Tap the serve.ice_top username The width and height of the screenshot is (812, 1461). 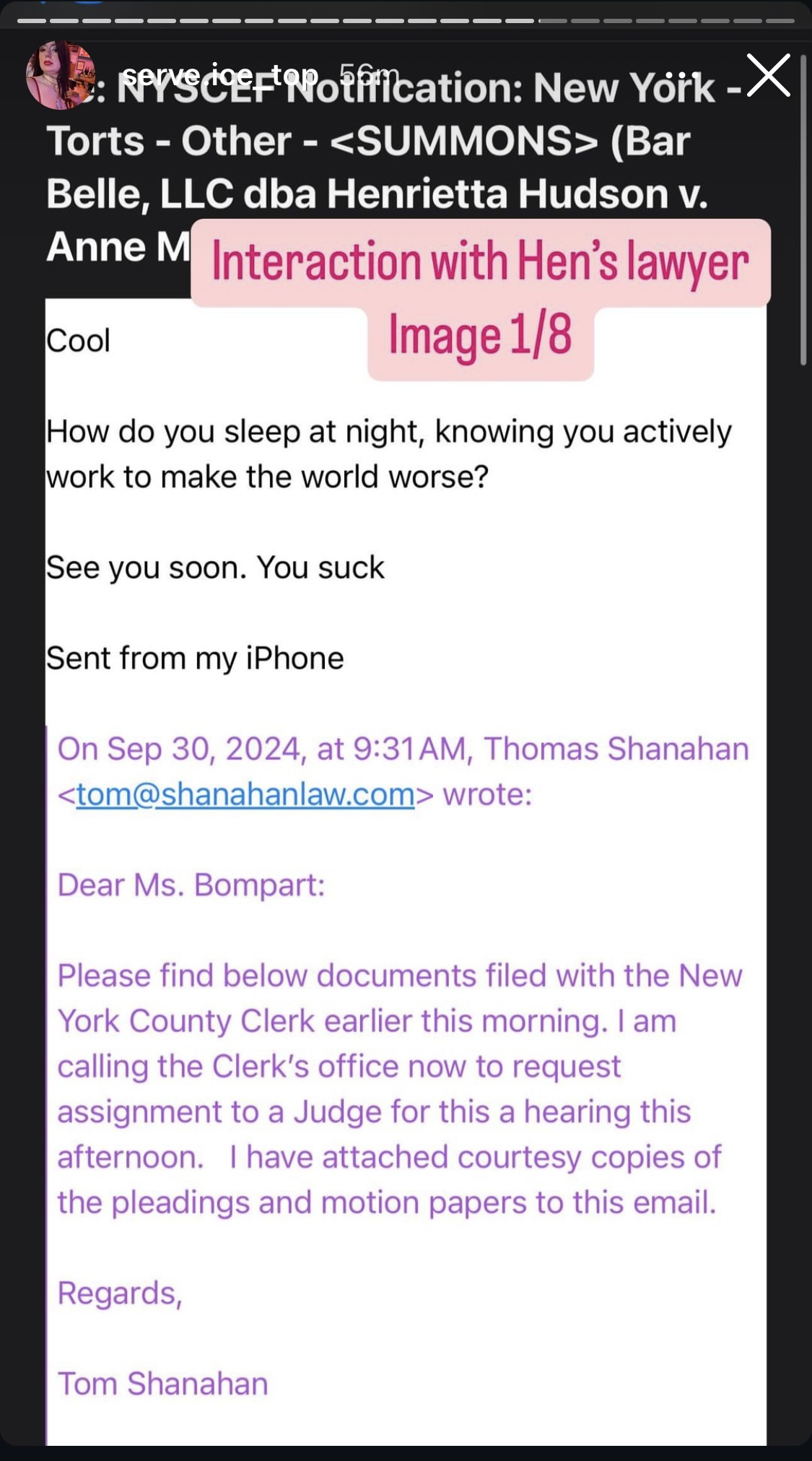tap(220, 74)
